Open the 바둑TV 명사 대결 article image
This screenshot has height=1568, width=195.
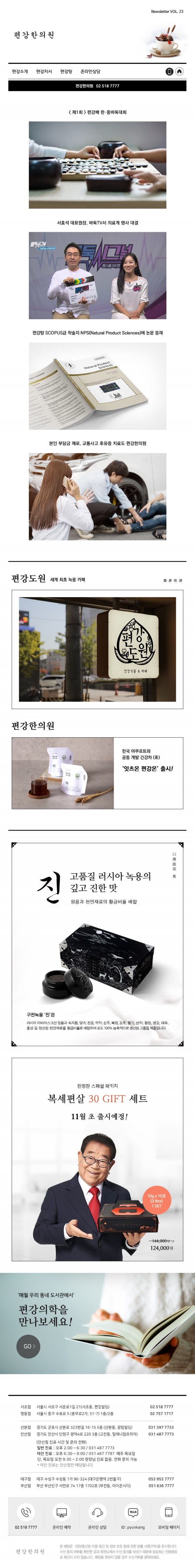click(97, 275)
